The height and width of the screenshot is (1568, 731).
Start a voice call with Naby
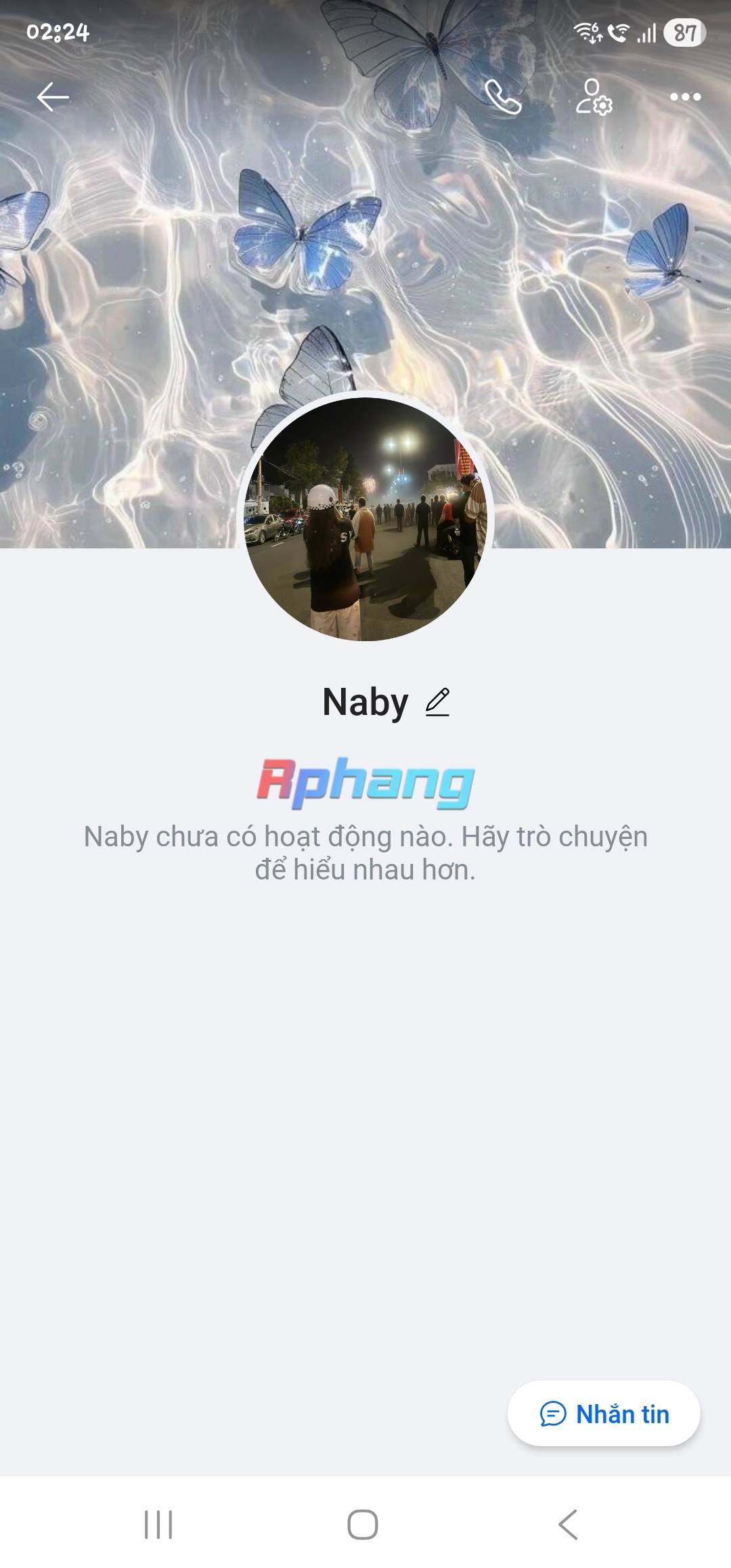click(x=503, y=97)
